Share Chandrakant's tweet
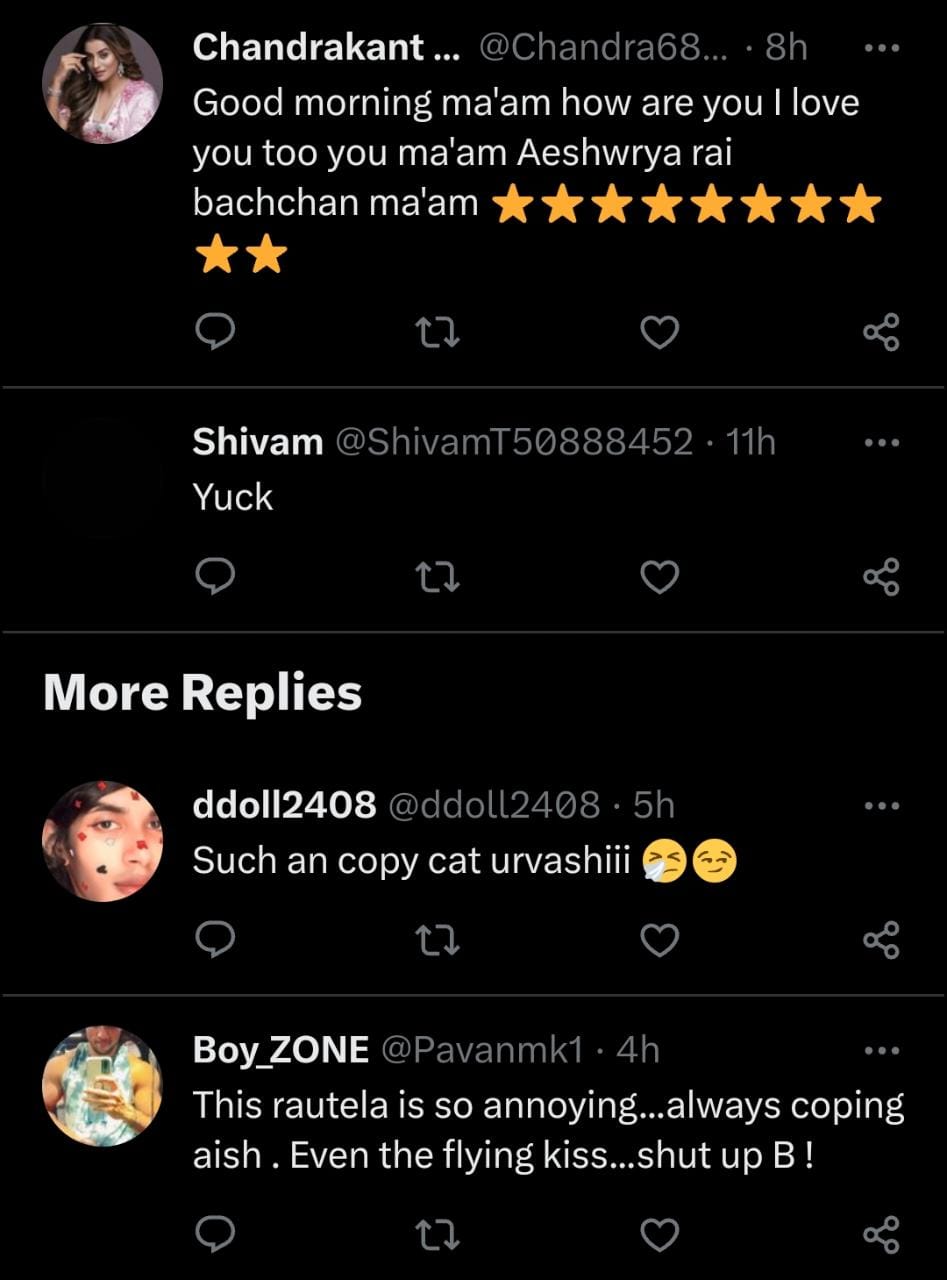947x1280 pixels. pyautogui.click(x=881, y=332)
